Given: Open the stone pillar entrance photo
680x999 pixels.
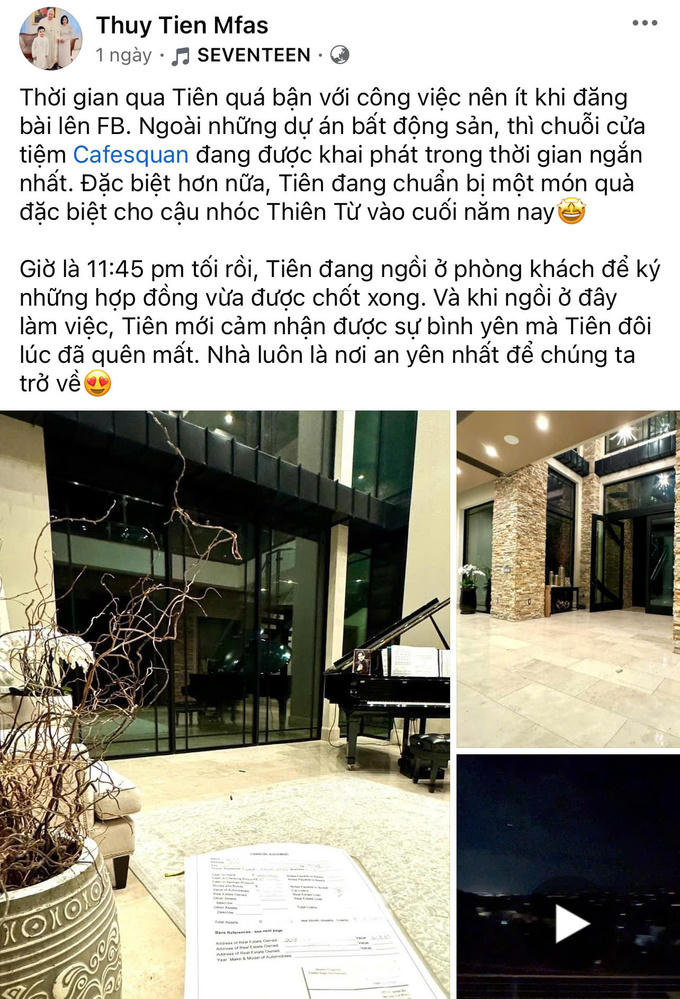Looking at the screenshot, I should coord(568,578).
